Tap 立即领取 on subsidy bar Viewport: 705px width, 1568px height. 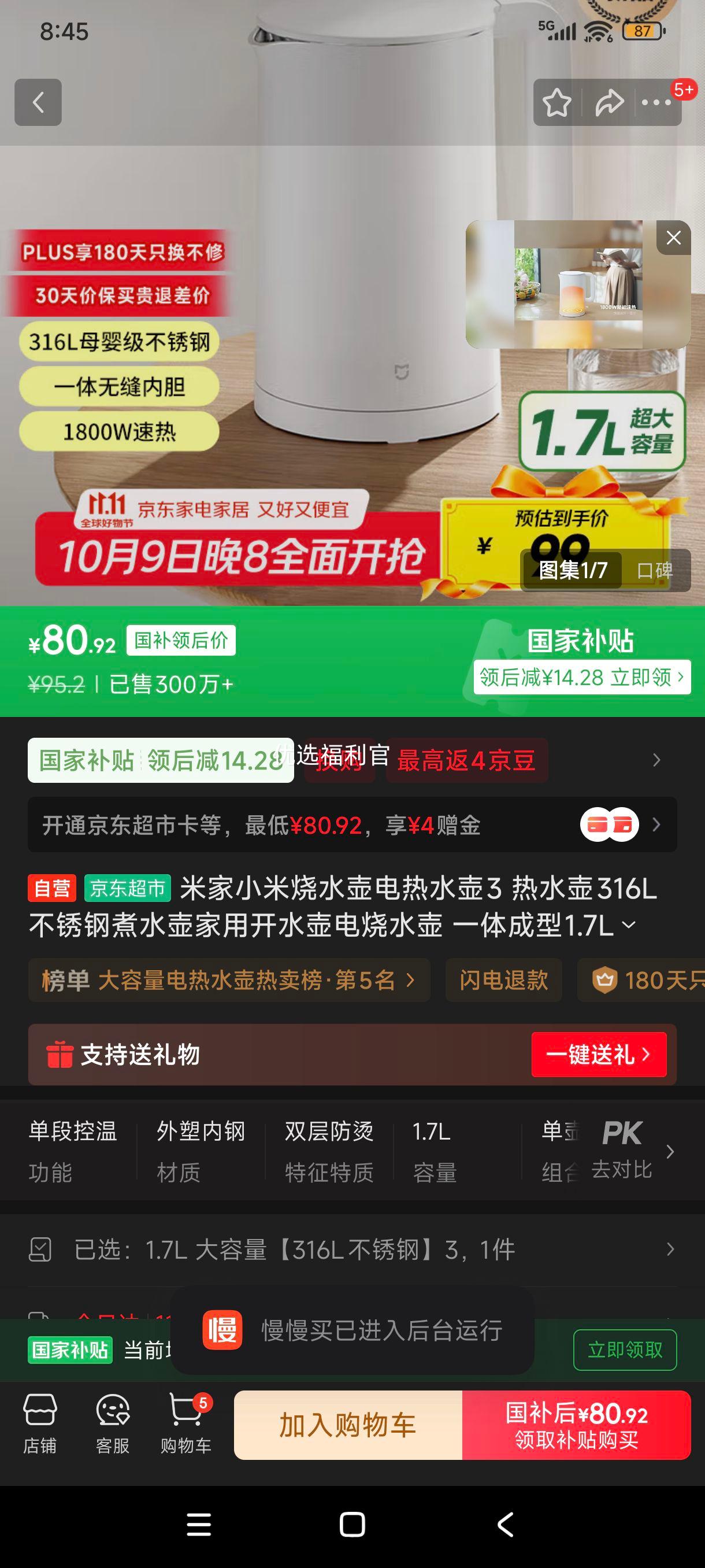pyautogui.click(x=625, y=1350)
